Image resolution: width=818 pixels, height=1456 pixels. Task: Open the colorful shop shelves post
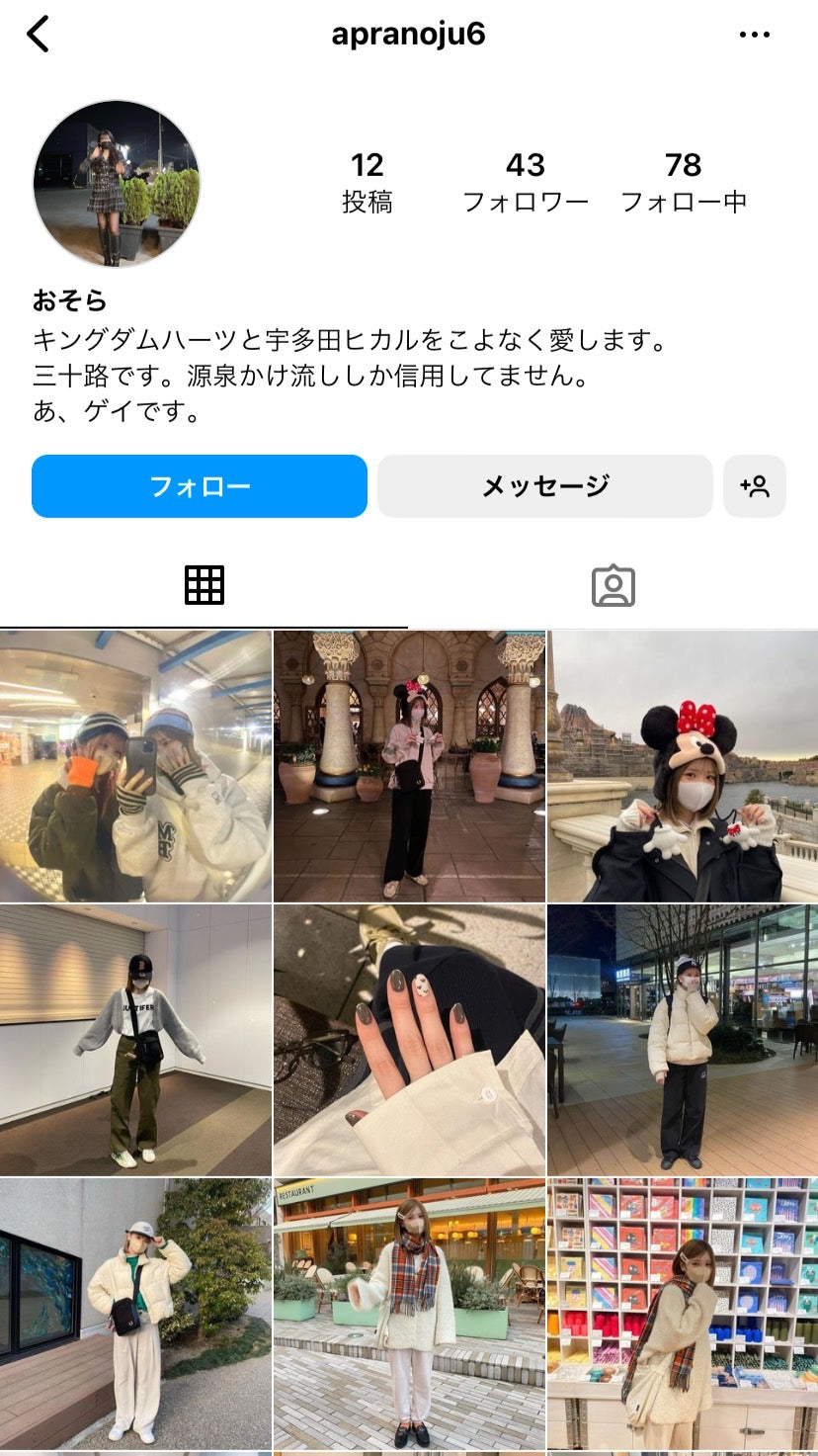click(x=683, y=1313)
